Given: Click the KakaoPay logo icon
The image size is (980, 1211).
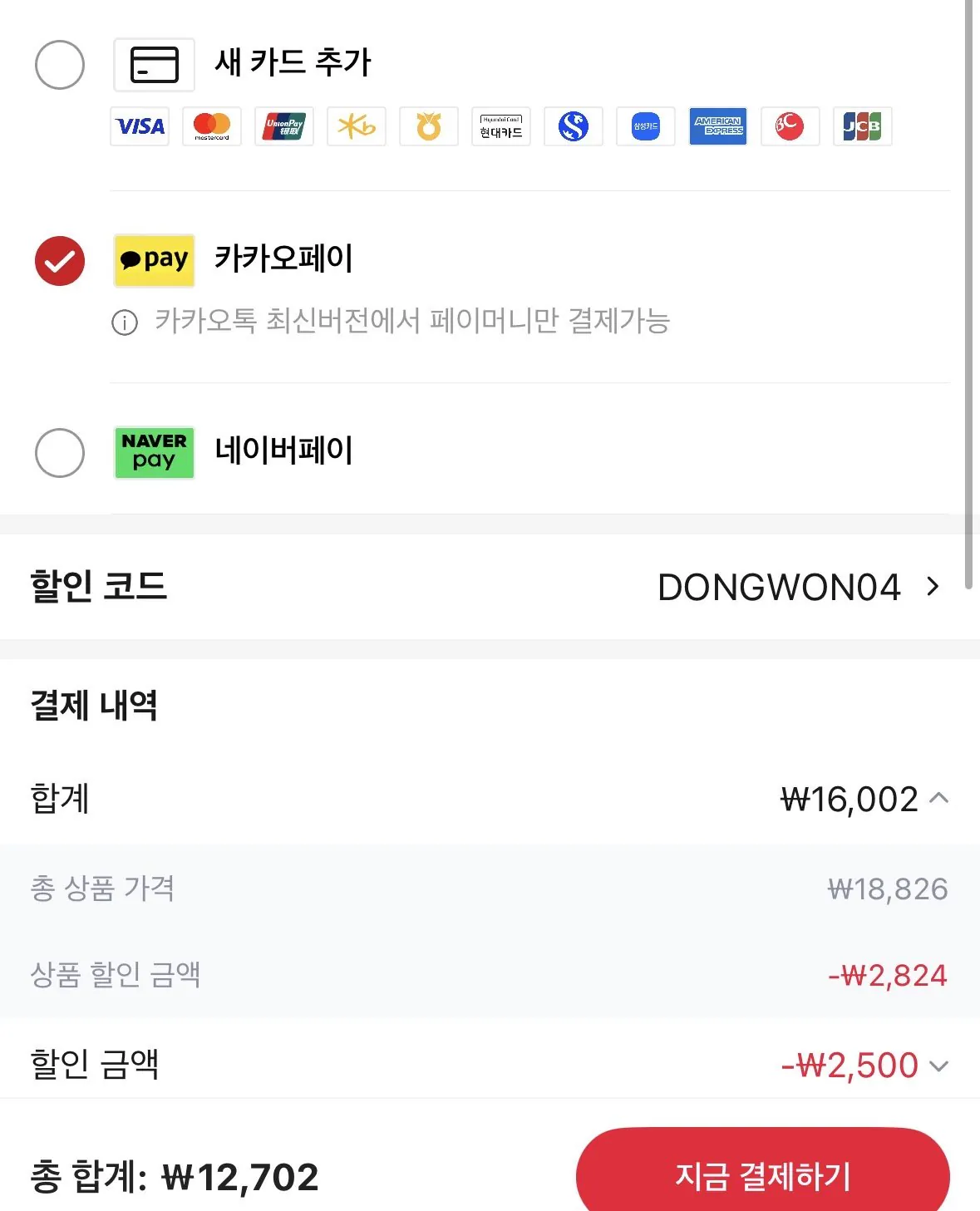Looking at the screenshot, I should tap(153, 260).
